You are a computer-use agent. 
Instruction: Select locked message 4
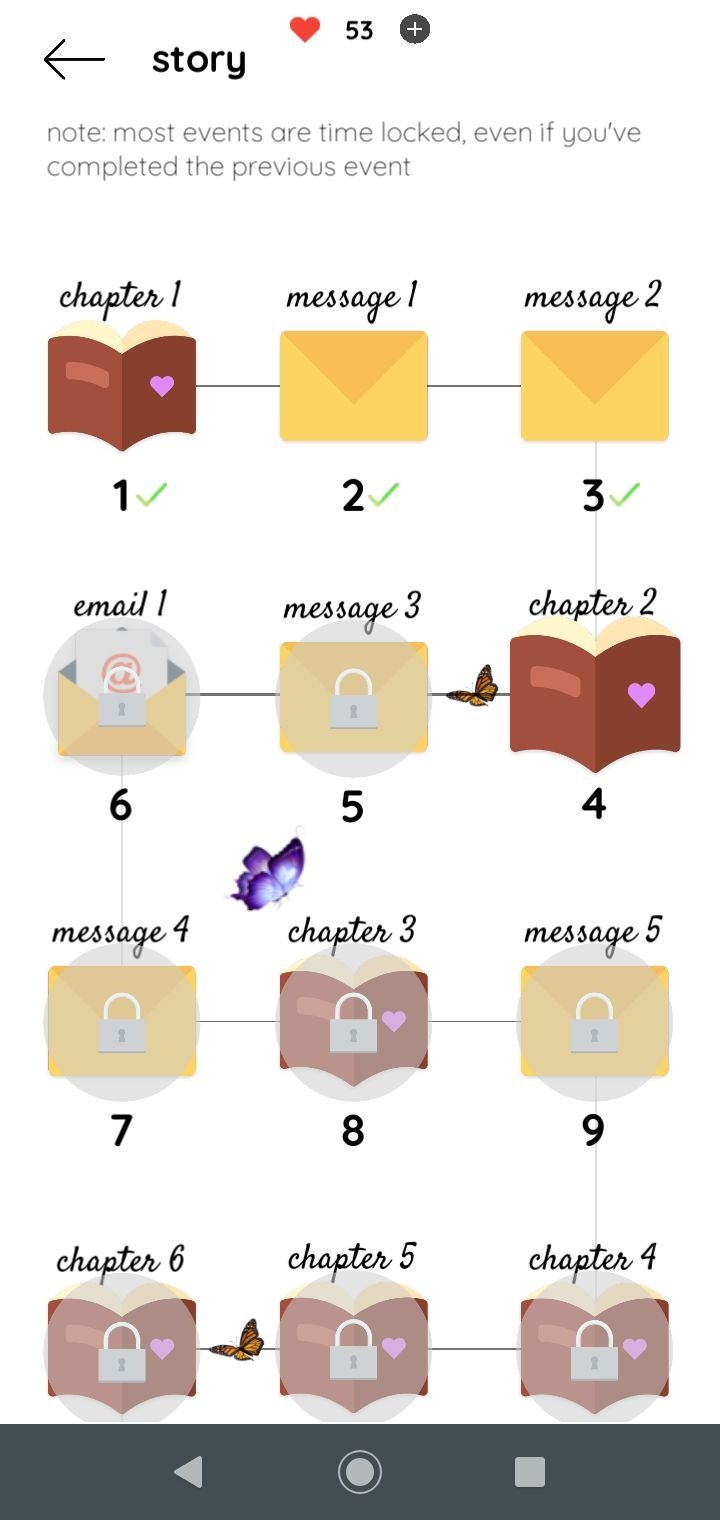point(122,1021)
